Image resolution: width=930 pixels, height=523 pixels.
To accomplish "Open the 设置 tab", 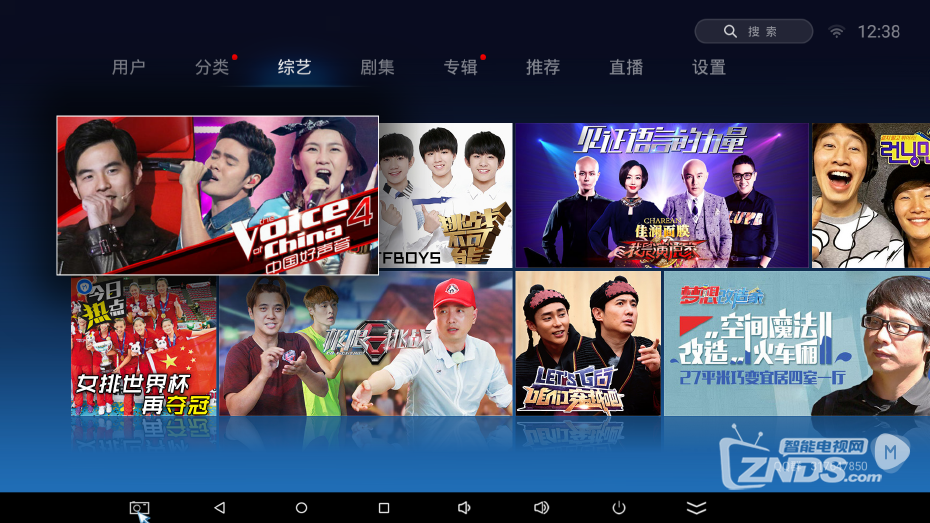I will point(709,68).
